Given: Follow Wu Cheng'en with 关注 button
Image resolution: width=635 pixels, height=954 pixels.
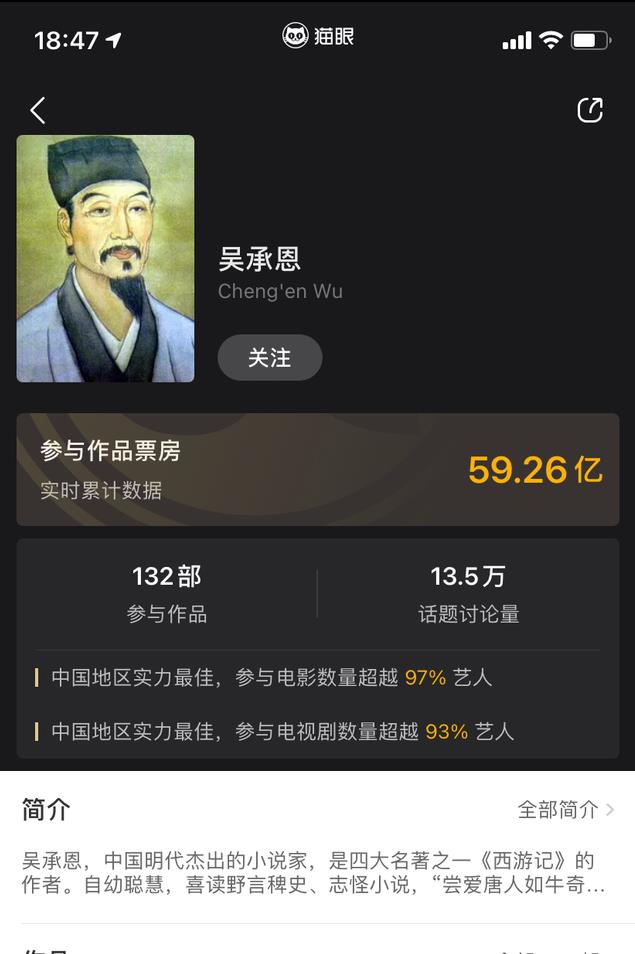Looking at the screenshot, I should [270, 358].
